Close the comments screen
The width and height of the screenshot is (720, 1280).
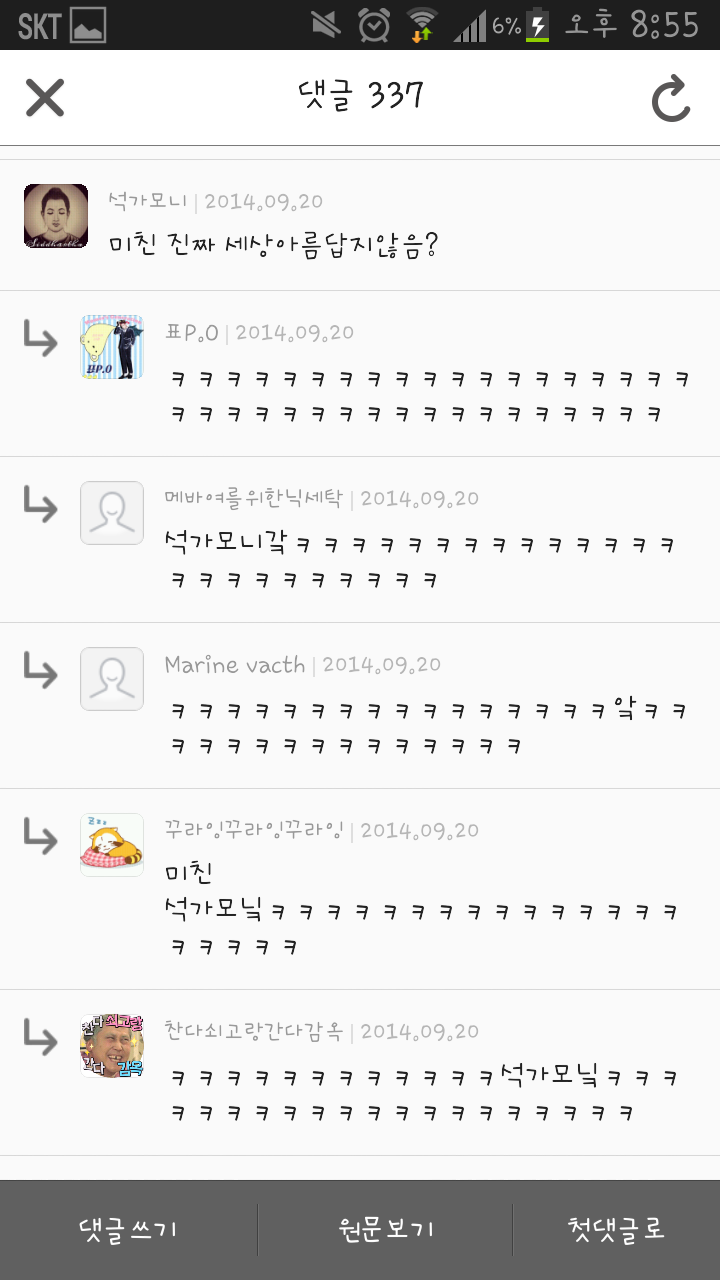[x=45, y=98]
